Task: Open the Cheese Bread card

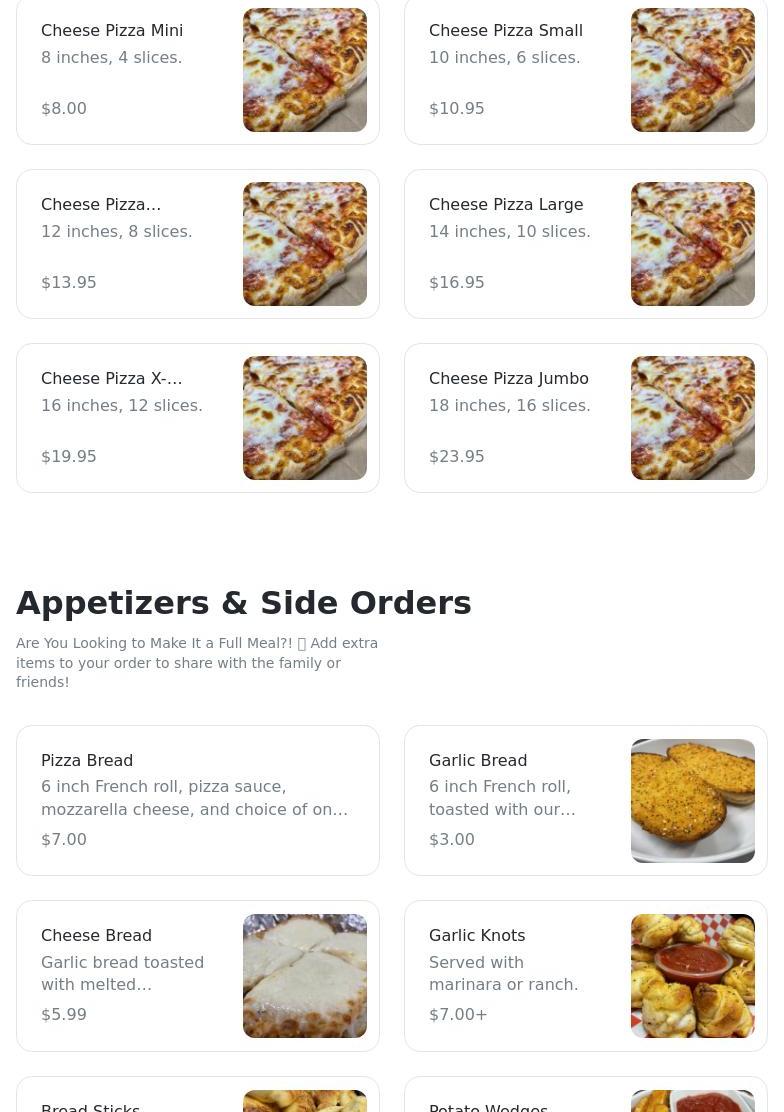Action: pyautogui.click(x=198, y=975)
